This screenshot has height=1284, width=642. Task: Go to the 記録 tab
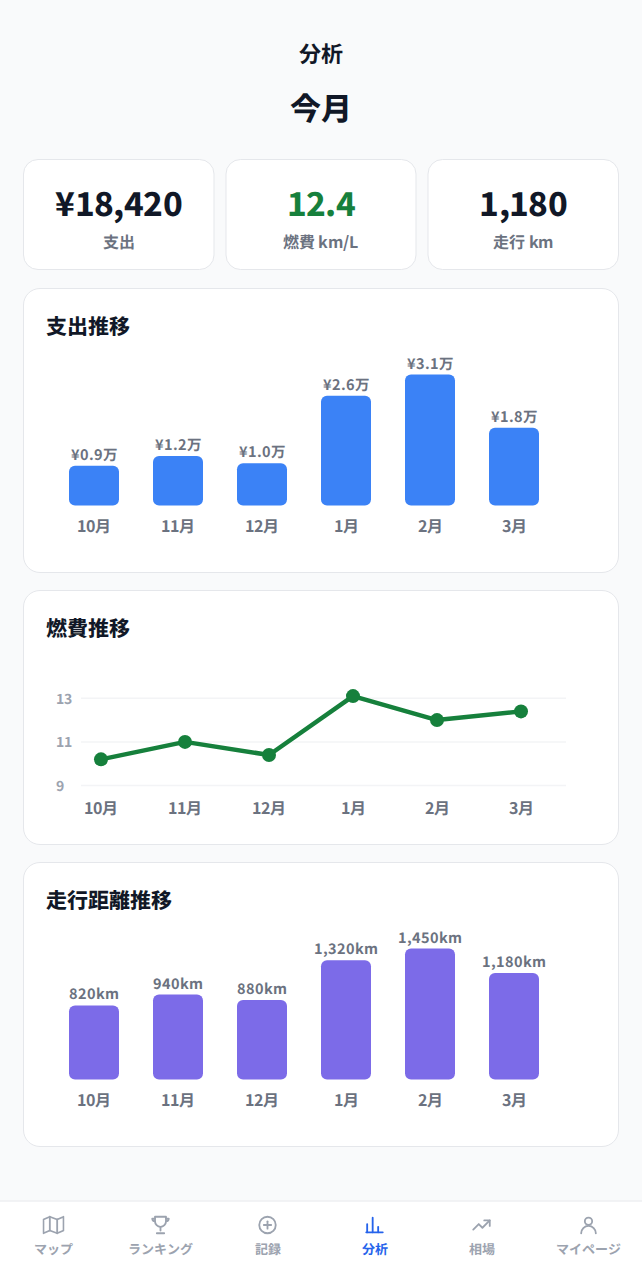pos(267,1236)
